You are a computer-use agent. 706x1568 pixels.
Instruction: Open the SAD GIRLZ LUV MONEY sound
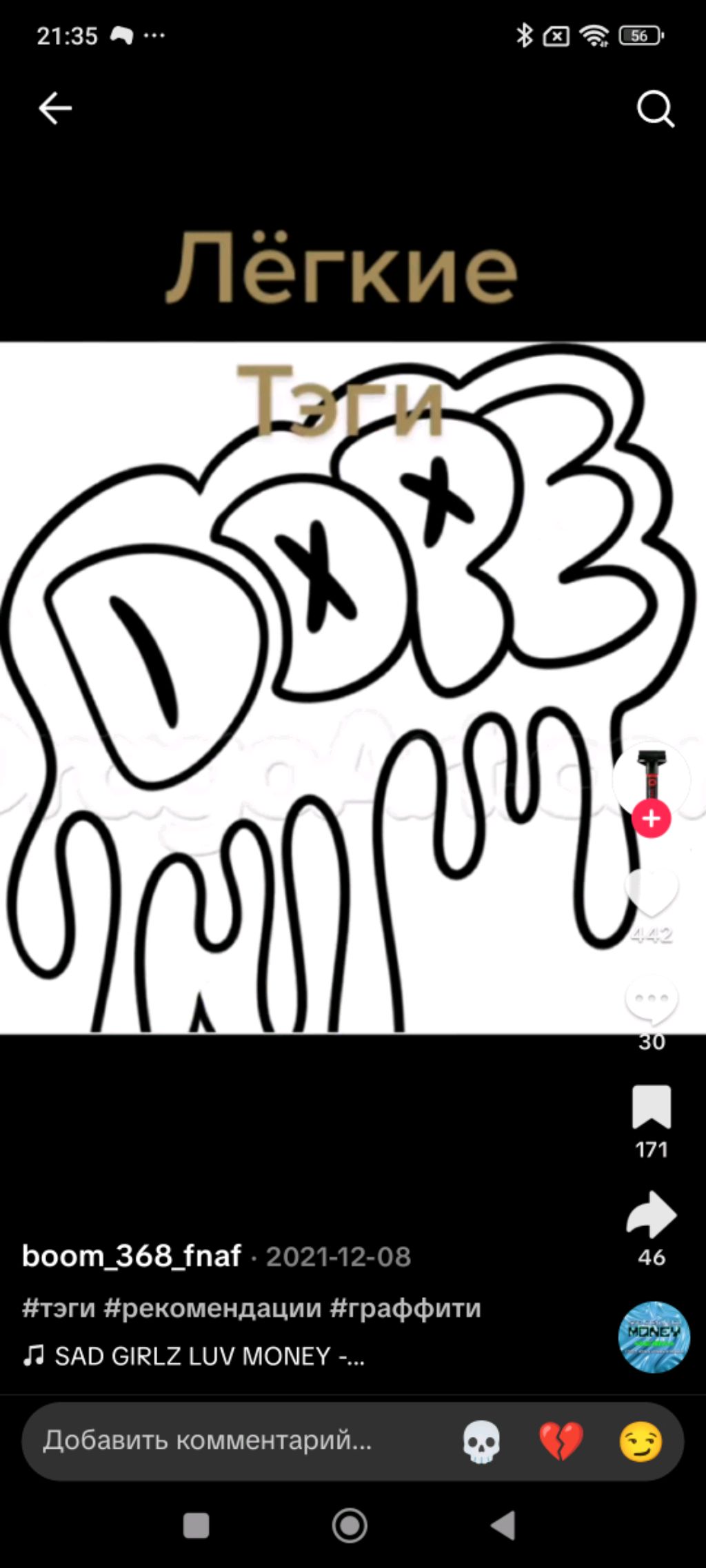[x=193, y=1356]
